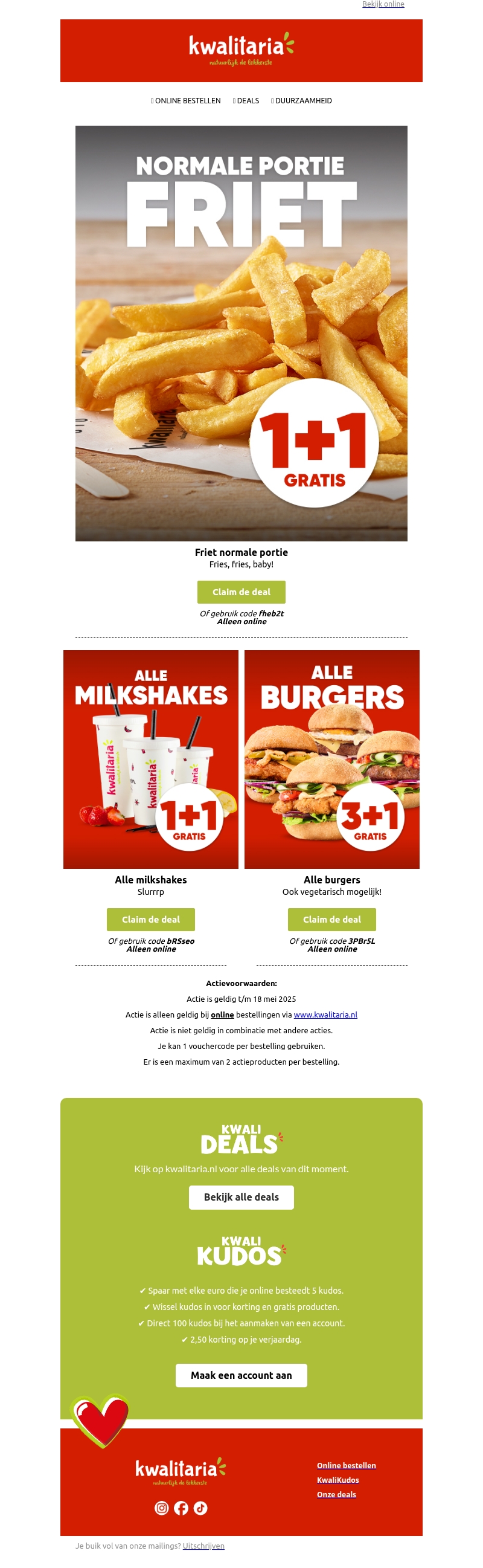Open the Duurzaamheid menu link

click(302, 101)
